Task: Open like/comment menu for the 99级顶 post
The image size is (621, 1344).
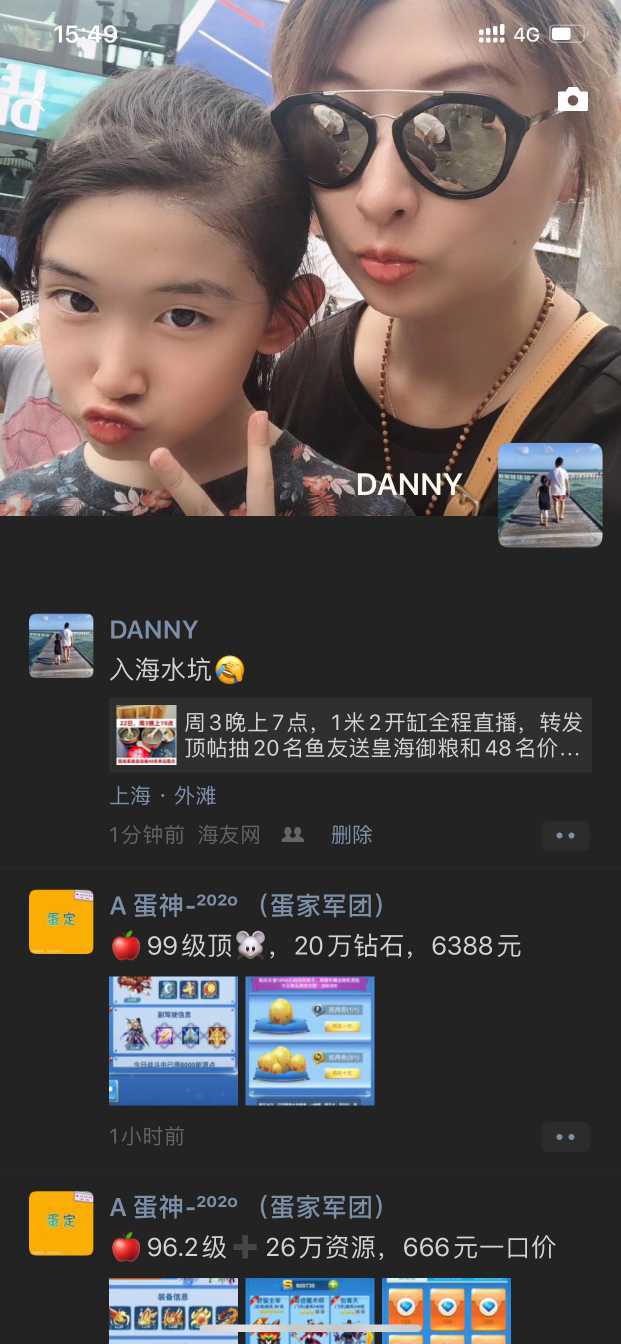Action: [565, 1137]
